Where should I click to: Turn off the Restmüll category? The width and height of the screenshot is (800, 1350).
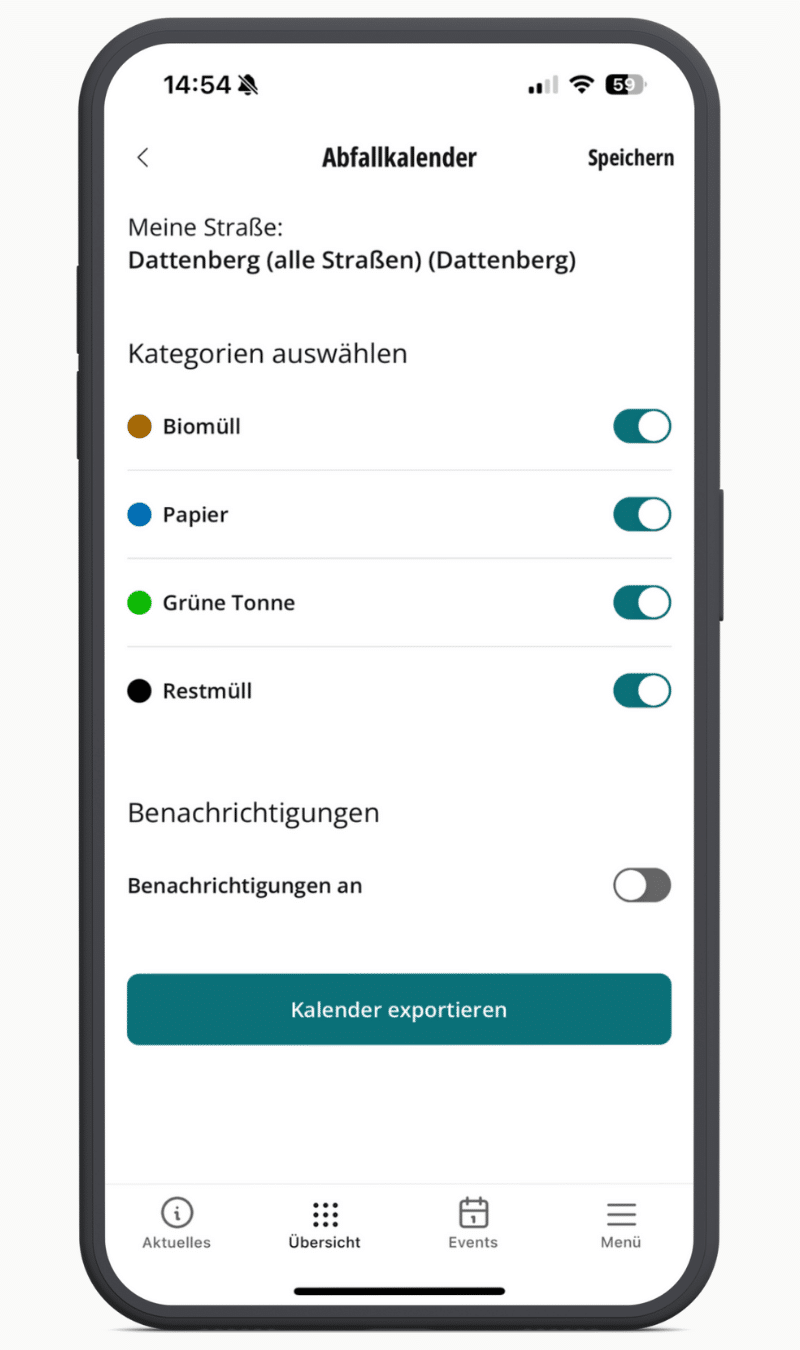pyautogui.click(x=641, y=691)
